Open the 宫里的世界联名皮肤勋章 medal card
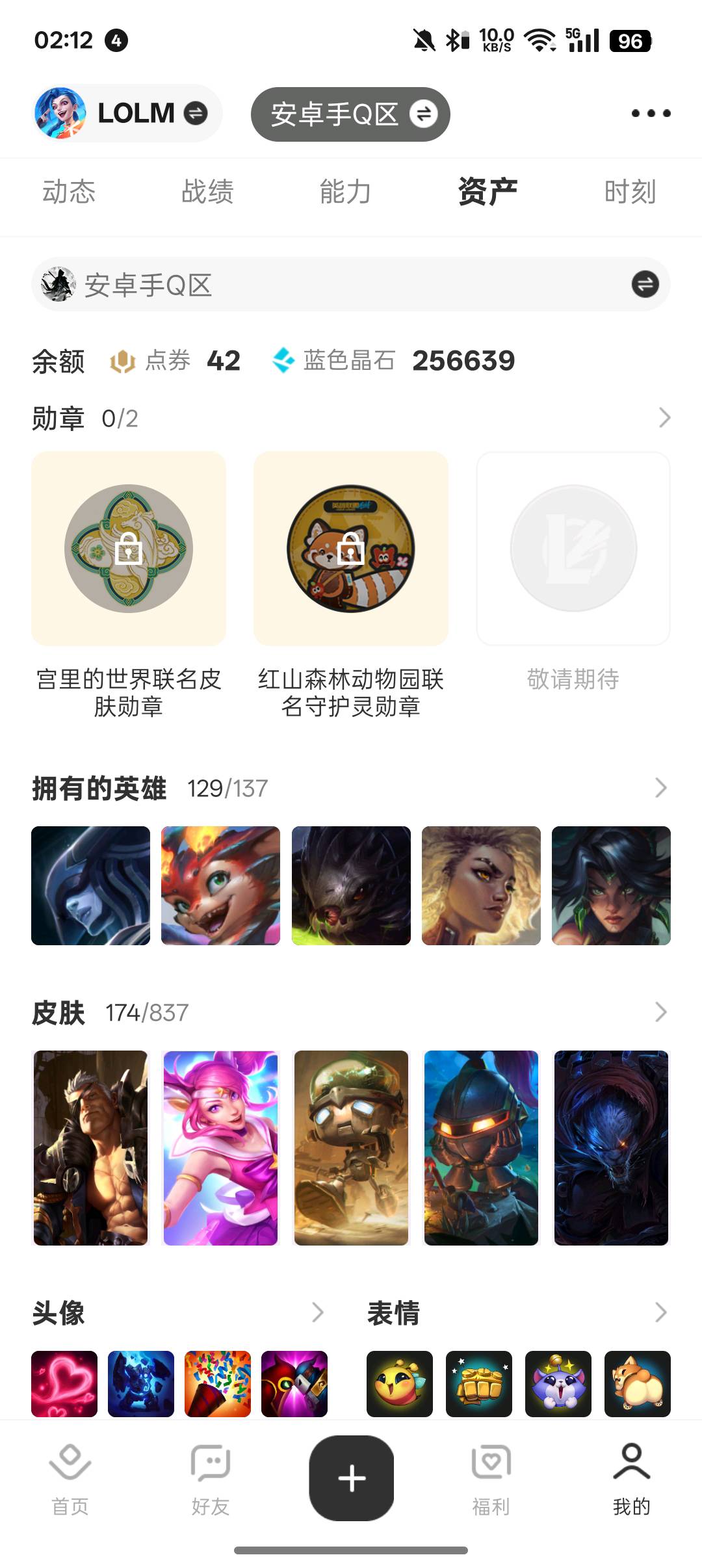 [129, 549]
